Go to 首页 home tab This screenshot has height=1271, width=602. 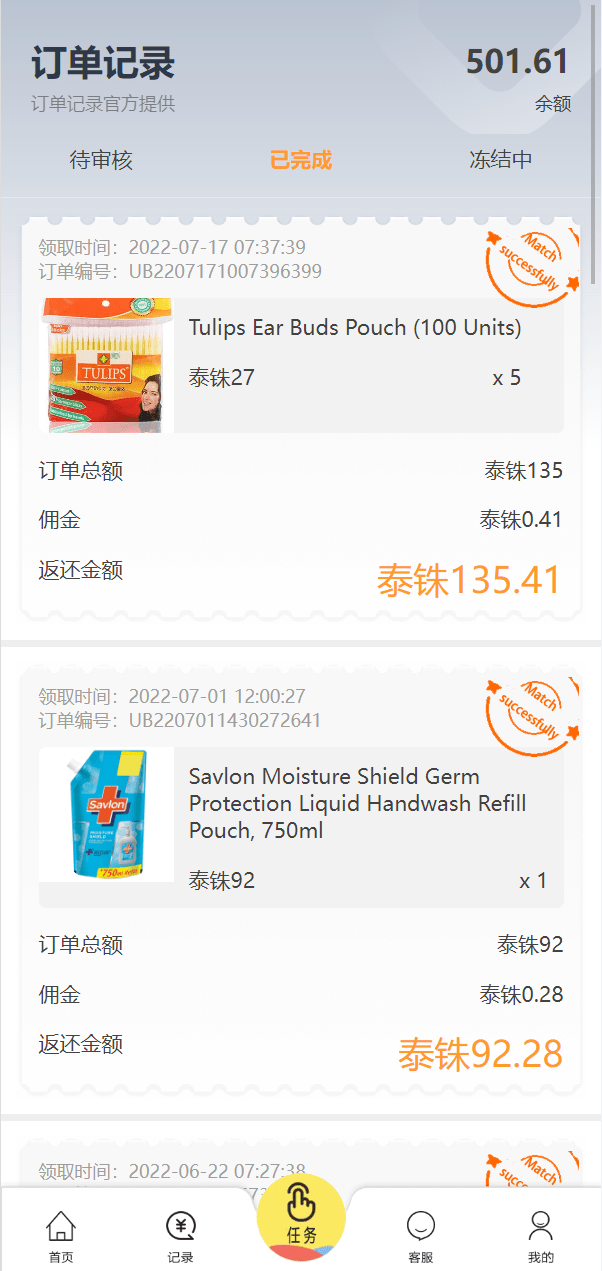click(x=61, y=1236)
